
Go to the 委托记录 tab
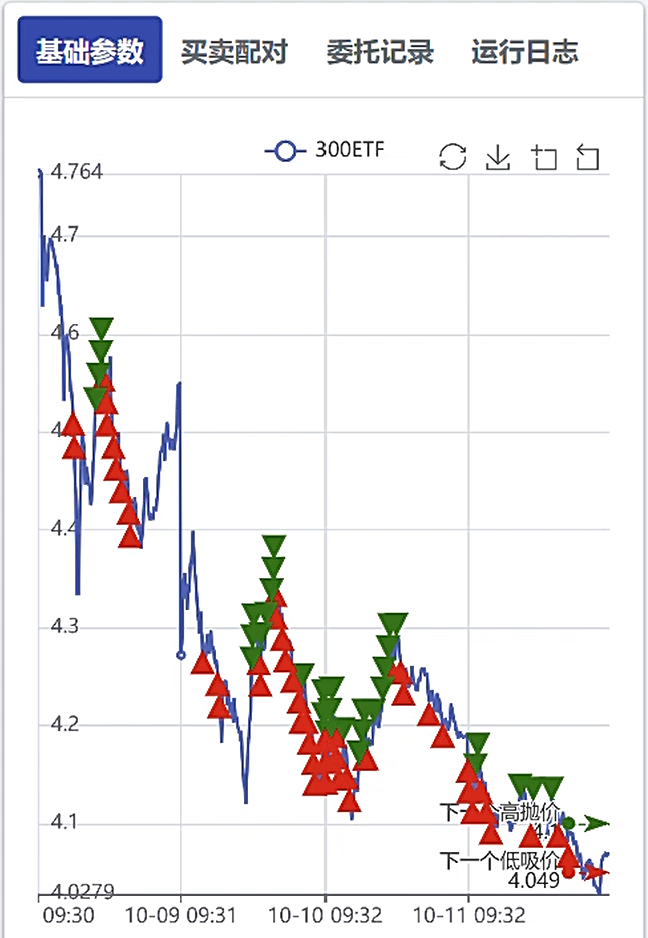pos(380,51)
